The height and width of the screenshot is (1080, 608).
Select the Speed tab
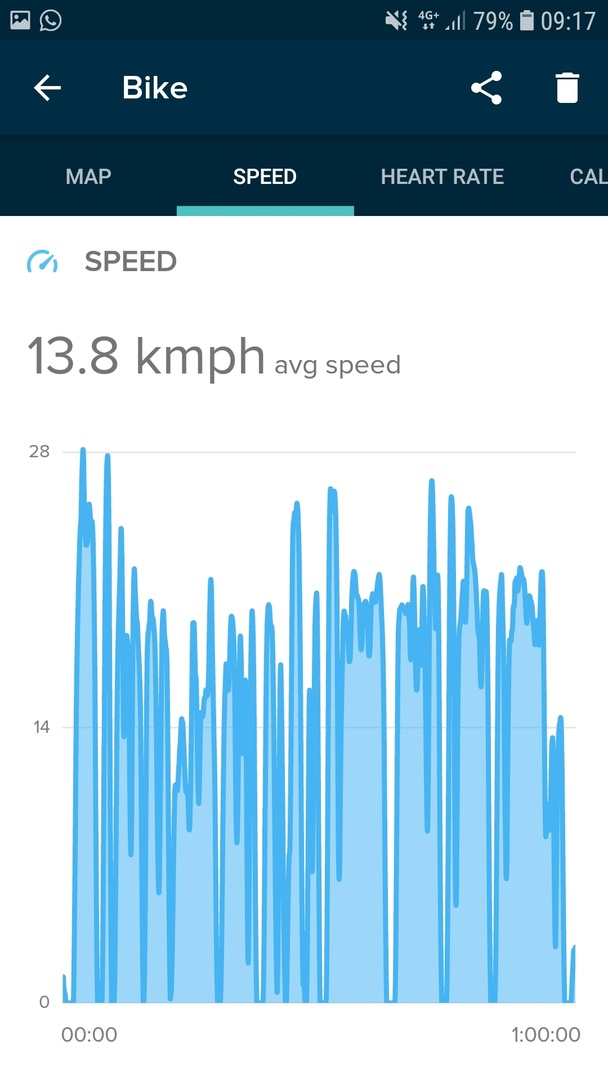coord(265,177)
